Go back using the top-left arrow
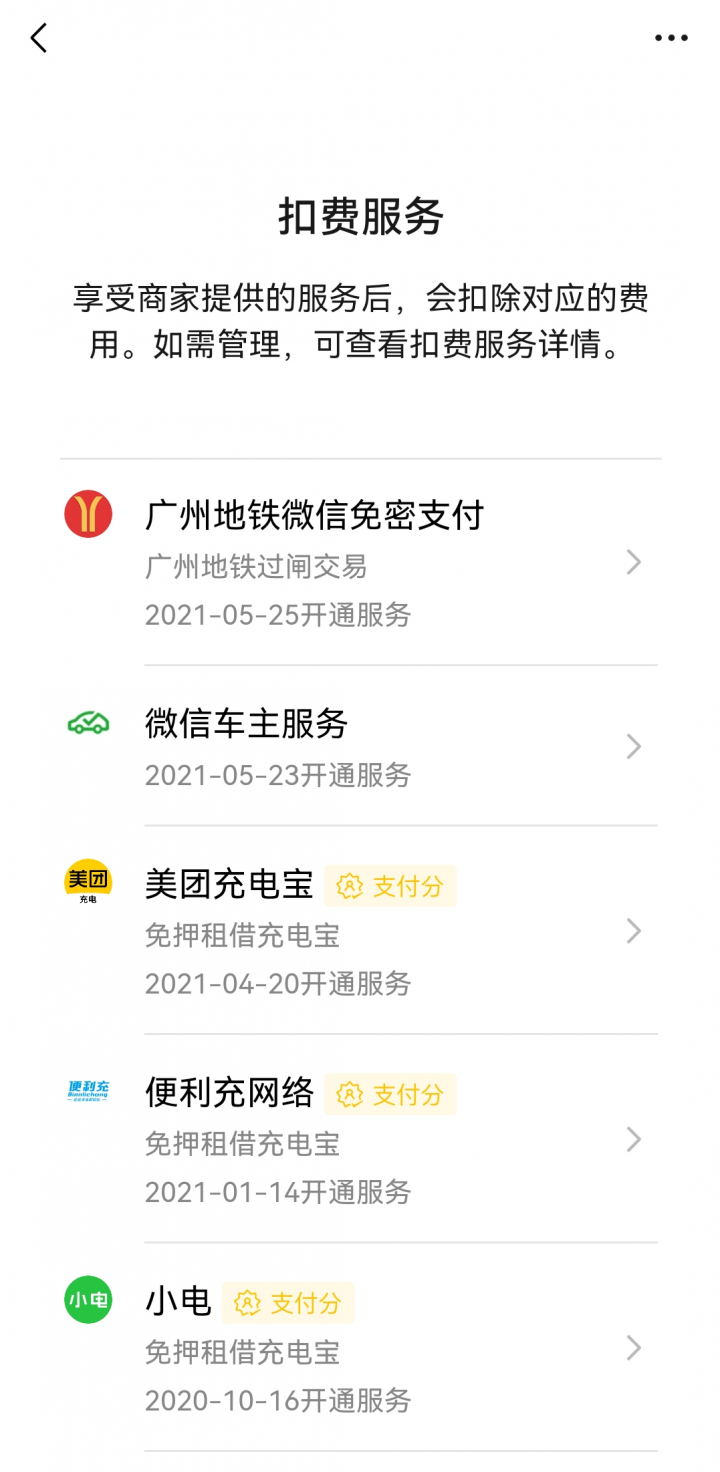 point(39,39)
